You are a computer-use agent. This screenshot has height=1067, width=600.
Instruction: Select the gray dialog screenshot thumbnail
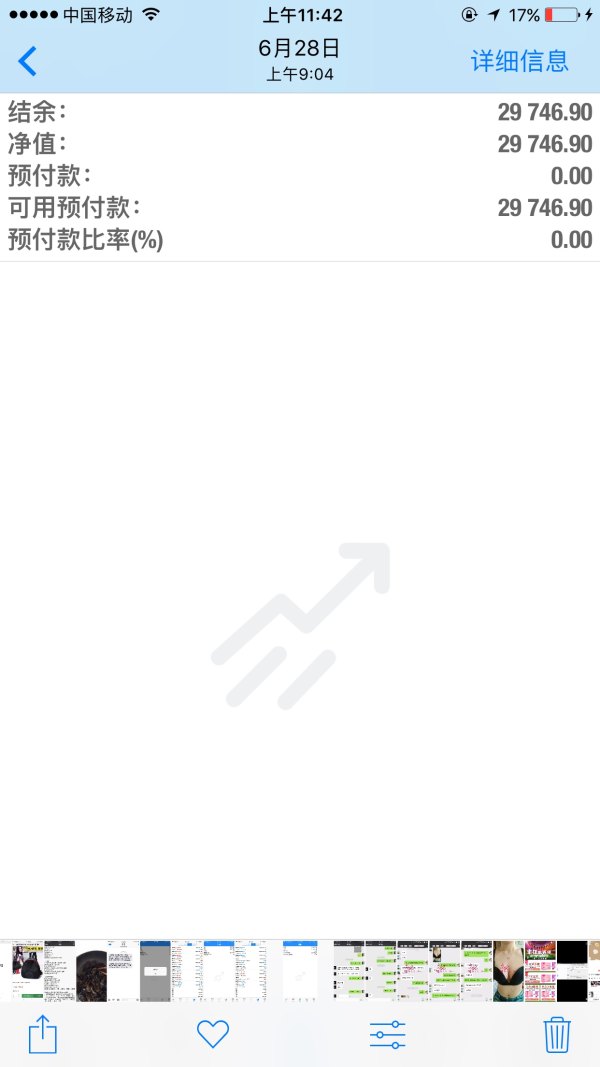[x=155, y=971]
